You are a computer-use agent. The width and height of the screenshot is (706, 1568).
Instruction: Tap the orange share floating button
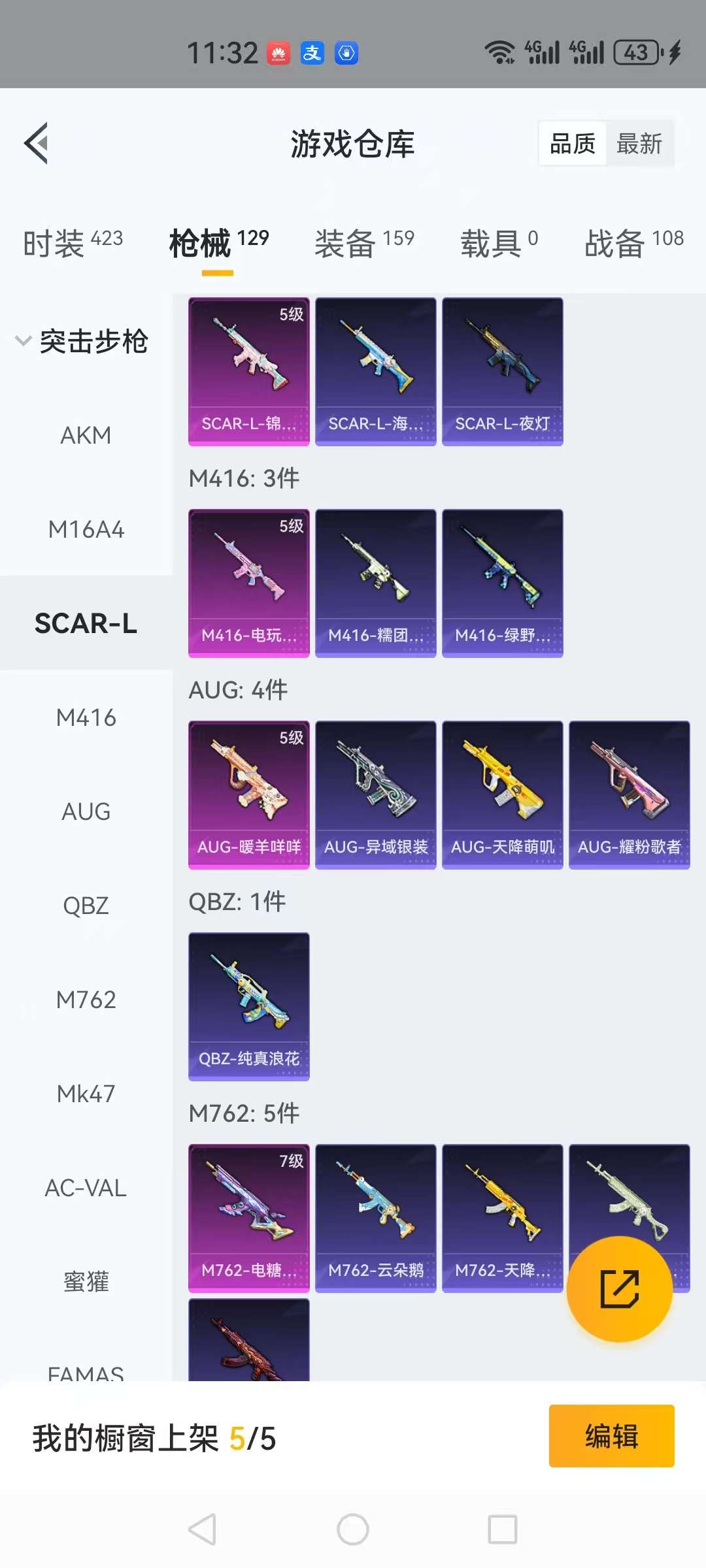pos(619,1289)
